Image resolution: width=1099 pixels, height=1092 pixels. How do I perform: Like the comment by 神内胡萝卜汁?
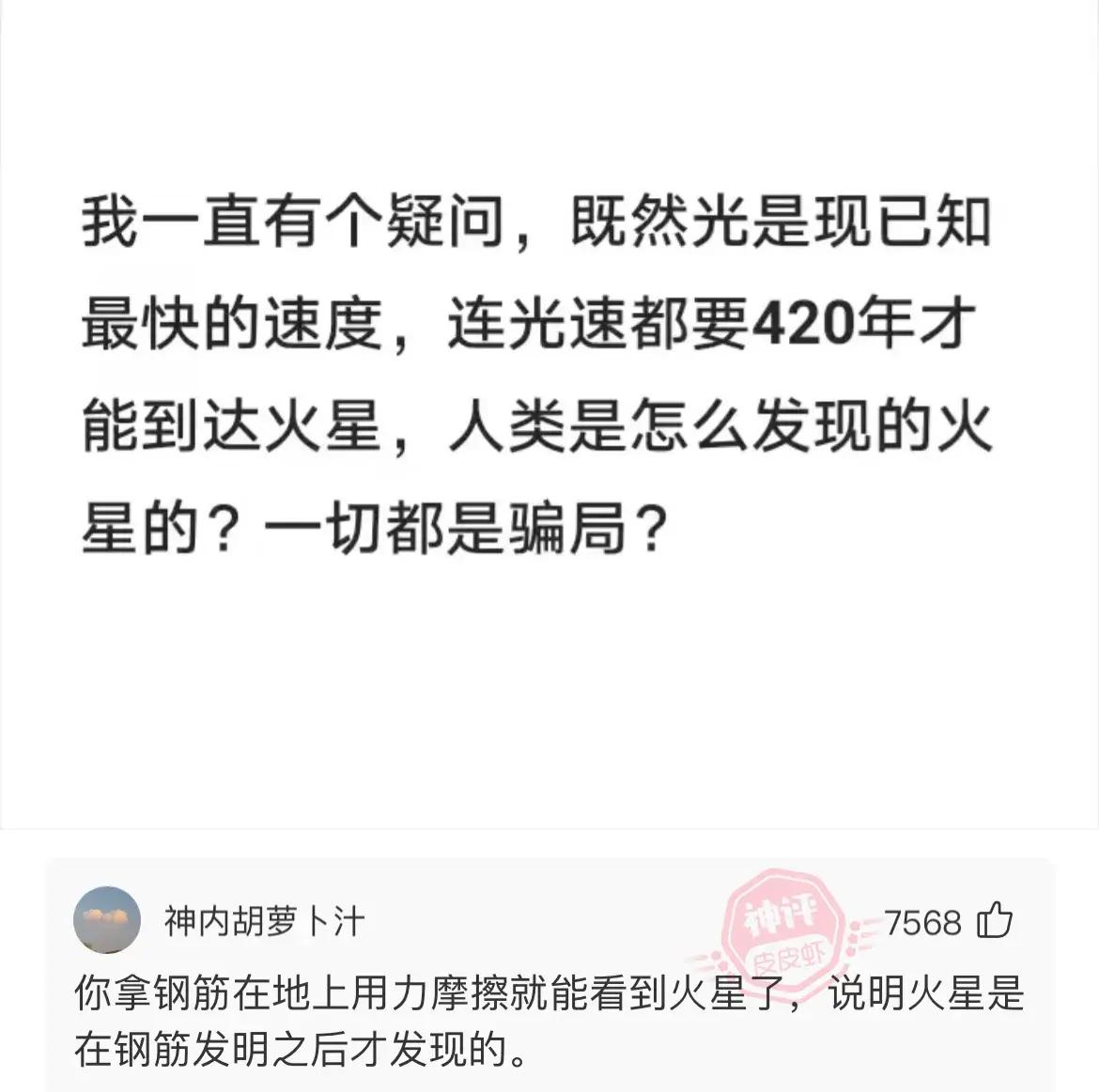click(x=995, y=922)
